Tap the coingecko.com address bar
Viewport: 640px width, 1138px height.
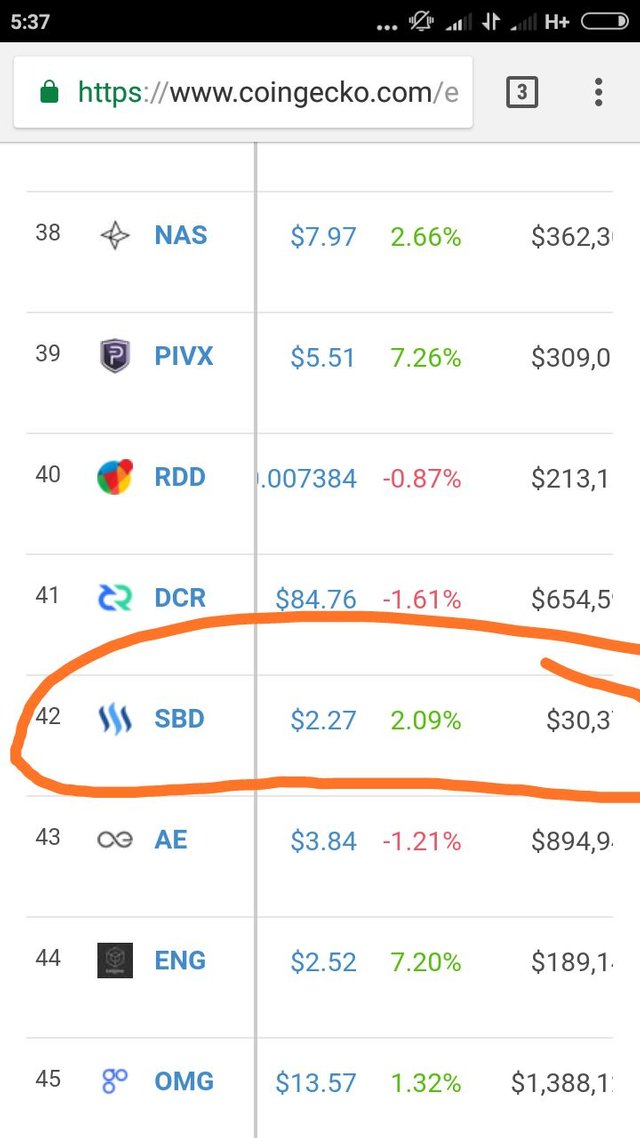click(243, 92)
